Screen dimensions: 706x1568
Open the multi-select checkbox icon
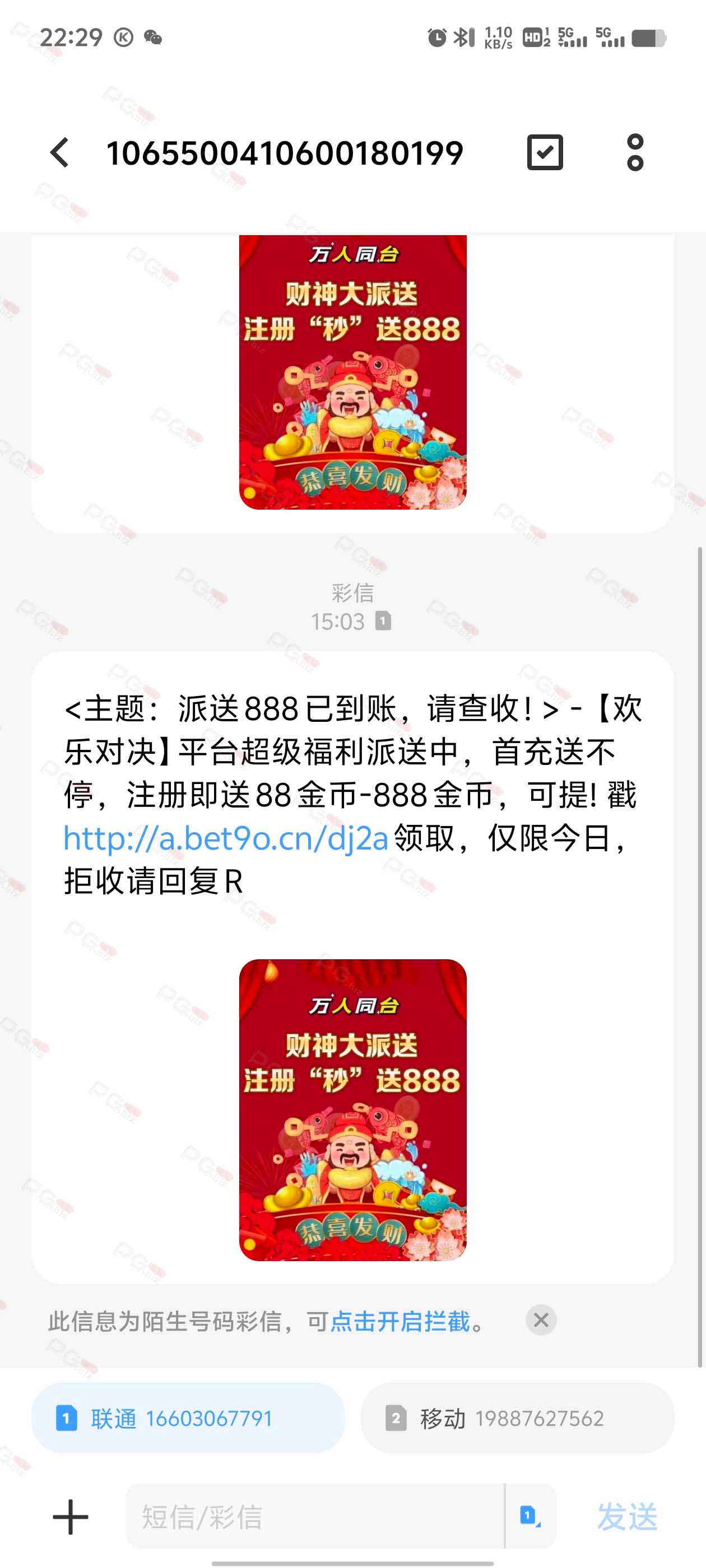545,152
